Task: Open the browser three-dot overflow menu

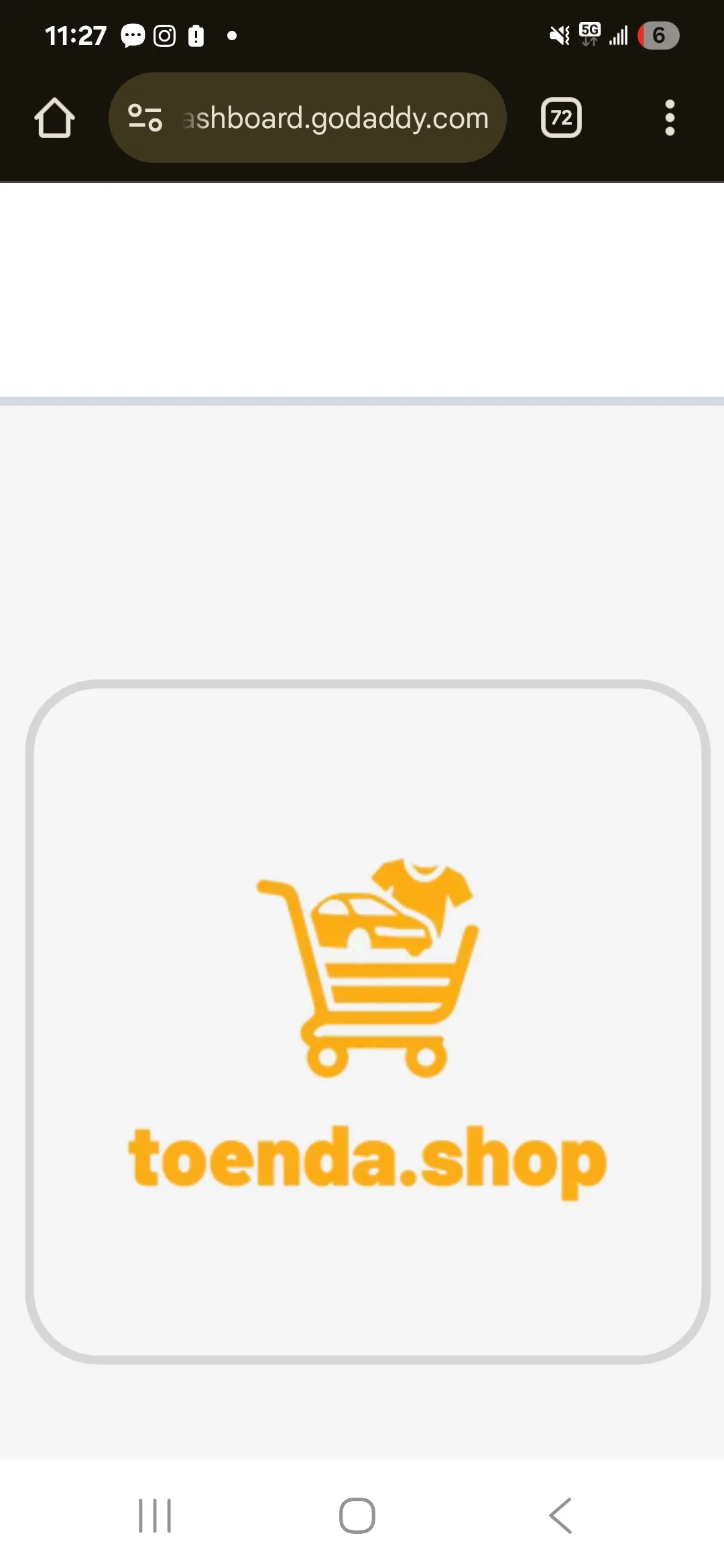Action: pyautogui.click(x=669, y=118)
